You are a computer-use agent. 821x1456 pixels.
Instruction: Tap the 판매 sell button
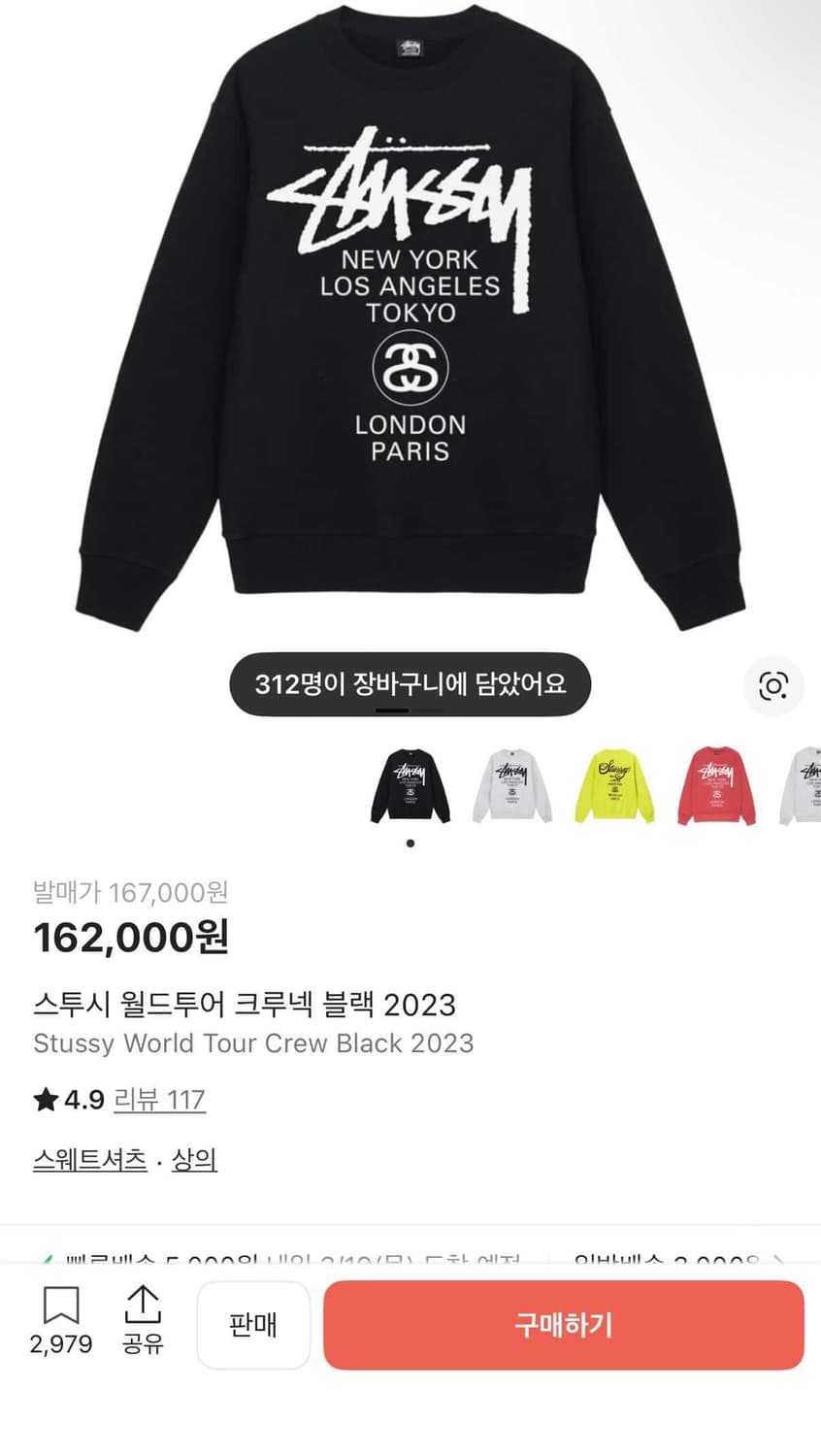(253, 1326)
